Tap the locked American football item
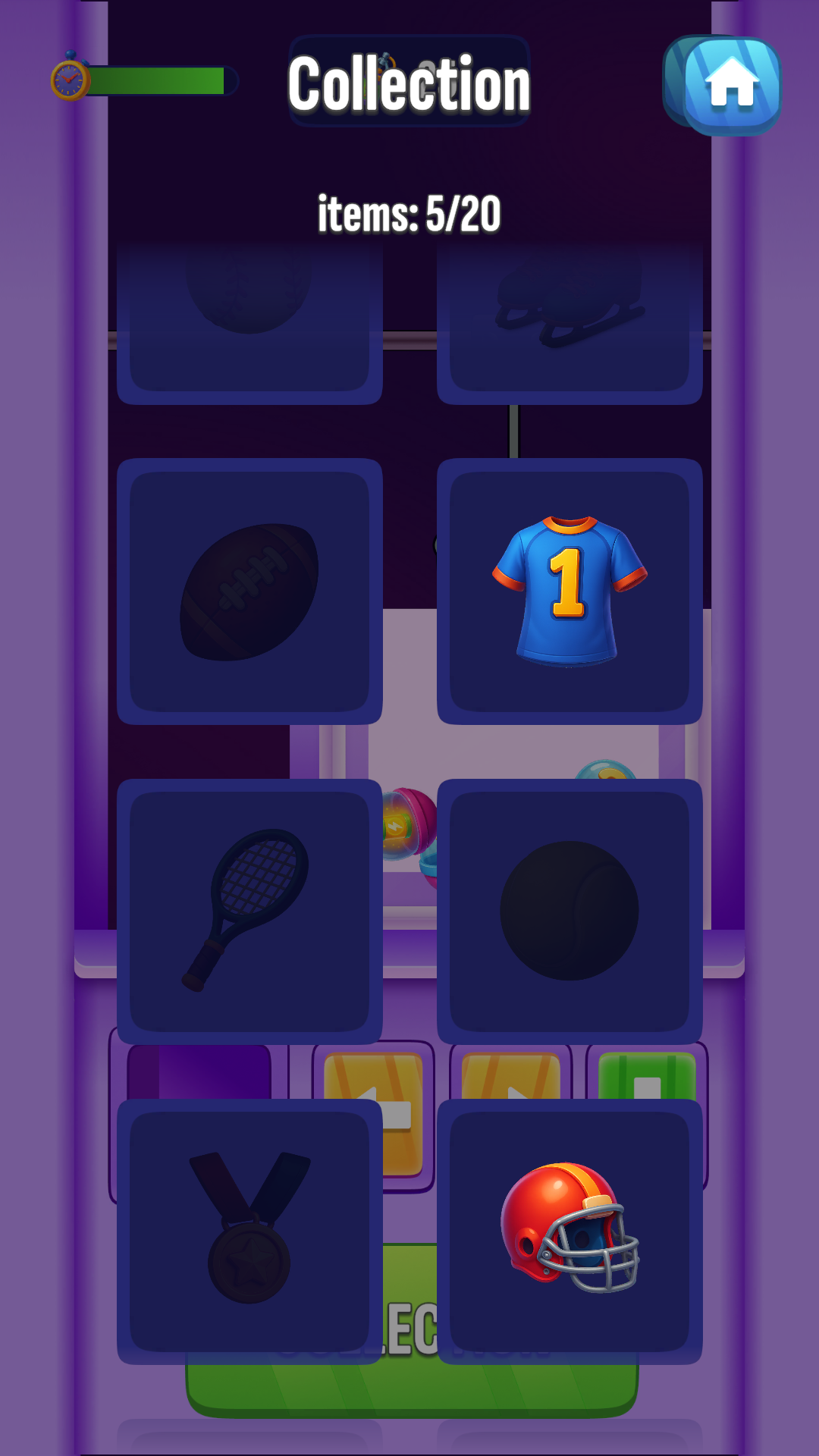The width and height of the screenshot is (819, 1456). pyautogui.click(x=249, y=591)
